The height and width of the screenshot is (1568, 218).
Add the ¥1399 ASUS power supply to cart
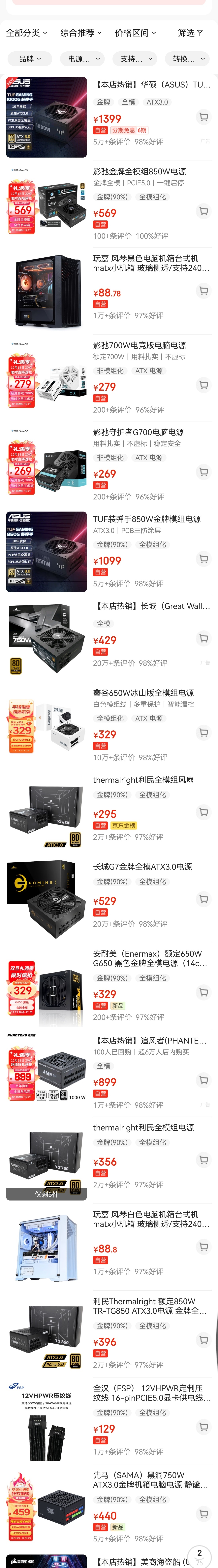point(203,117)
